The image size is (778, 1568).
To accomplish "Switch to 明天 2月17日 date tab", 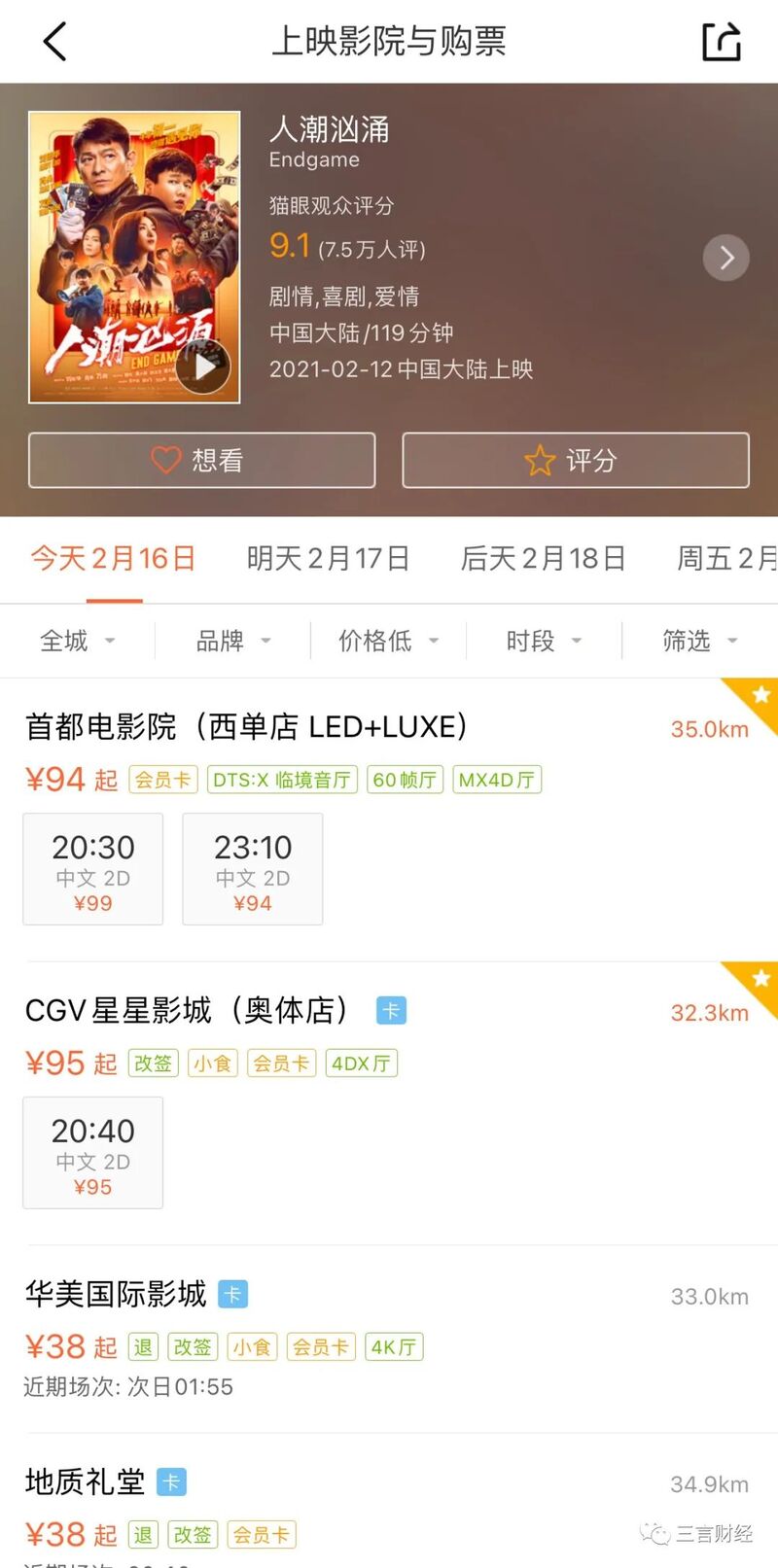I will (328, 559).
